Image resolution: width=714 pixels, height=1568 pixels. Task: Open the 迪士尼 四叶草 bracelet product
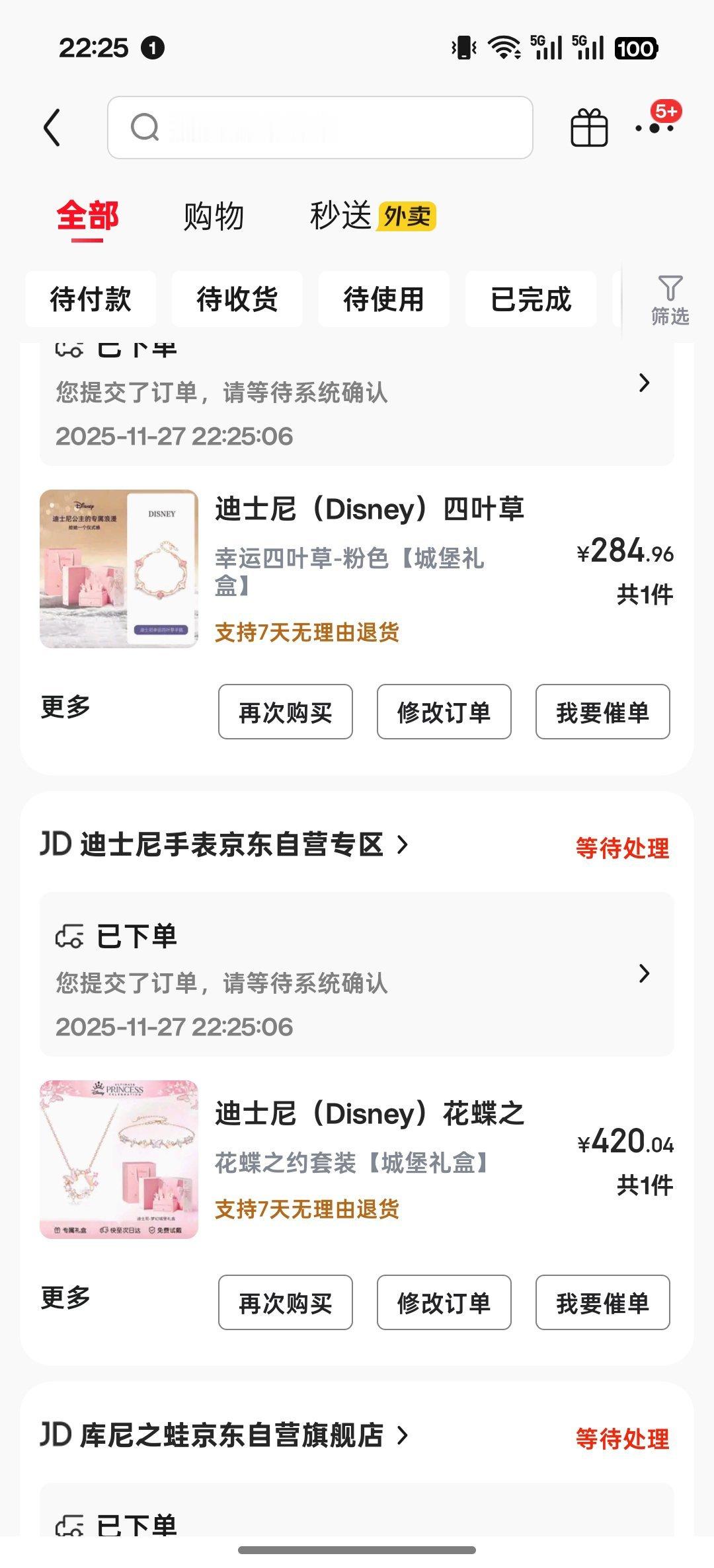369,509
